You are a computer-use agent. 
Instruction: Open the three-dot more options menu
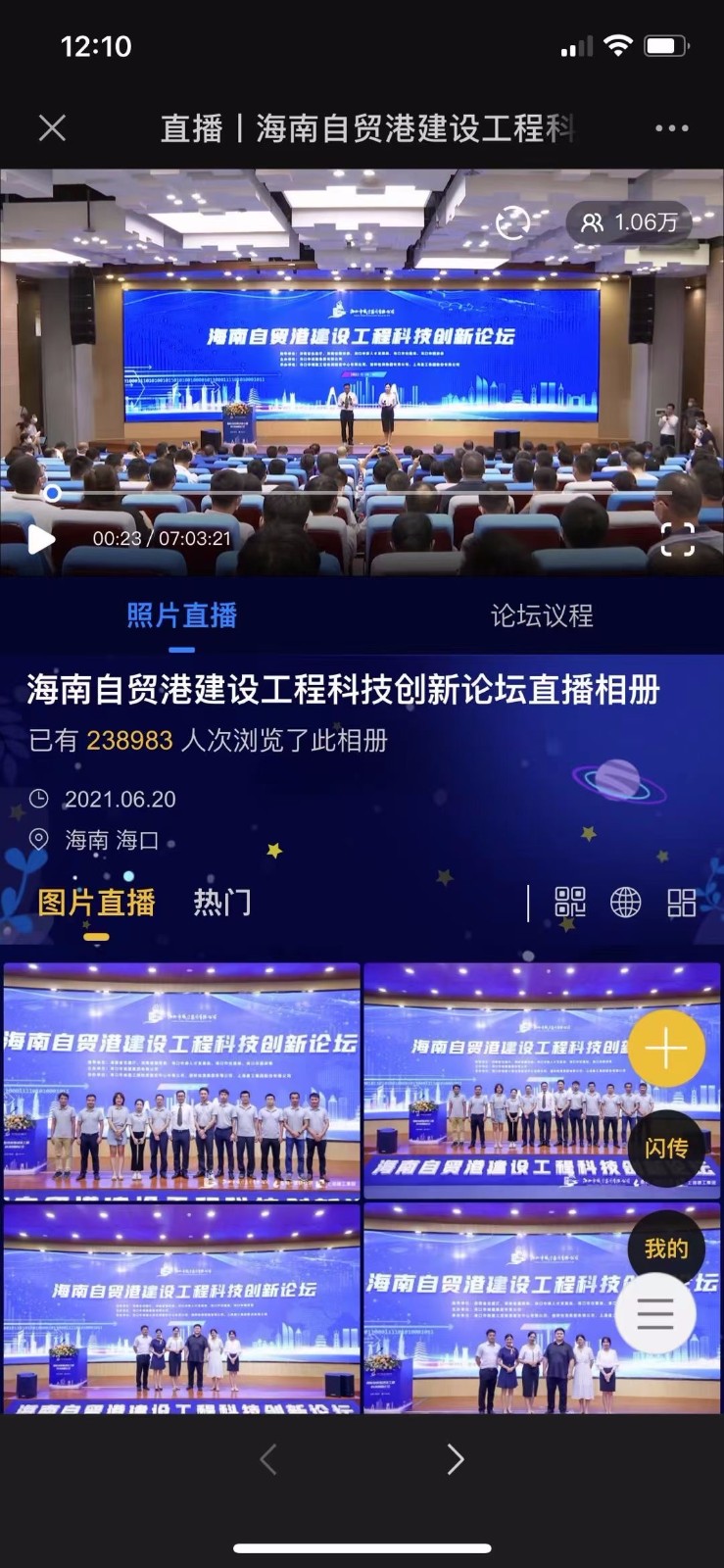click(x=671, y=127)
